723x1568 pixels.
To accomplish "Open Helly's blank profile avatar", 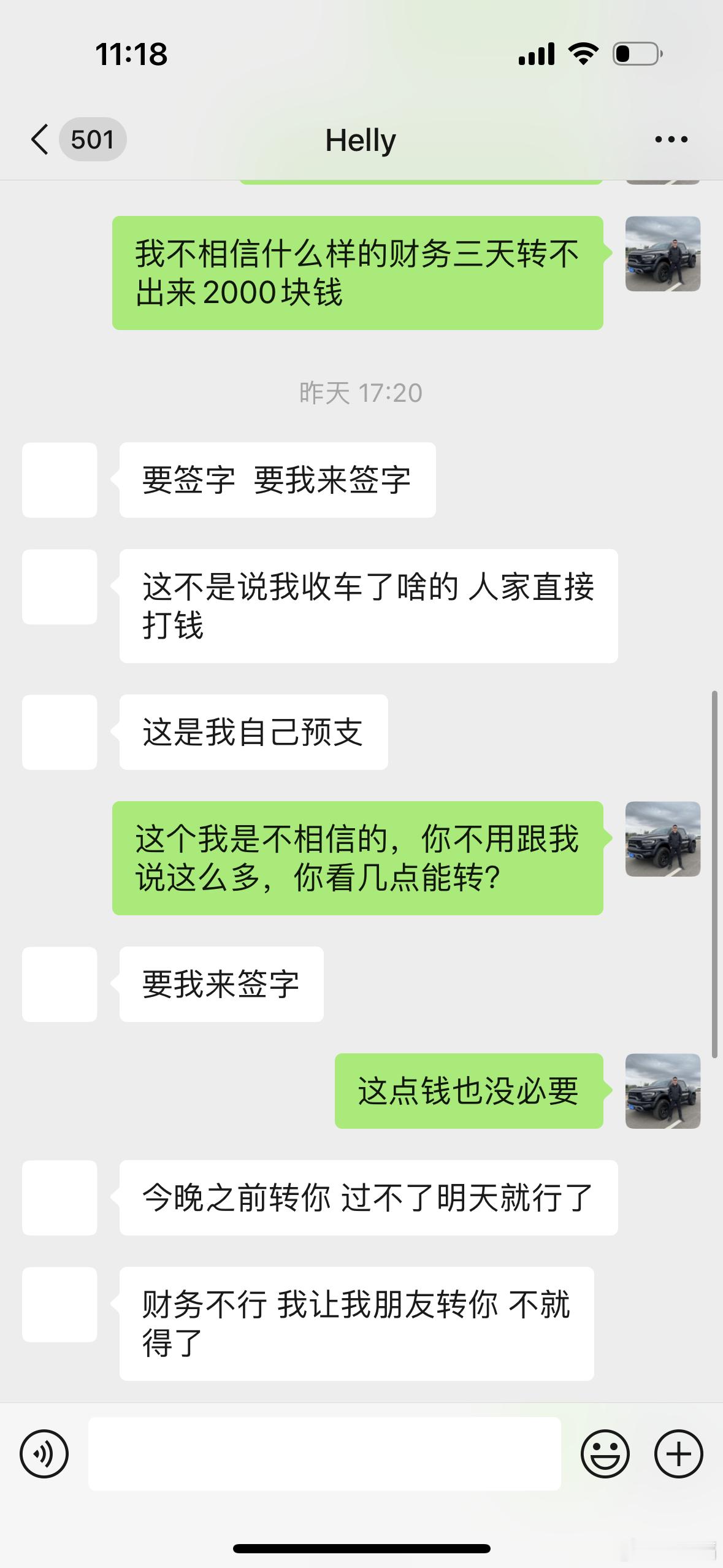I will click(x=59, y=480).
